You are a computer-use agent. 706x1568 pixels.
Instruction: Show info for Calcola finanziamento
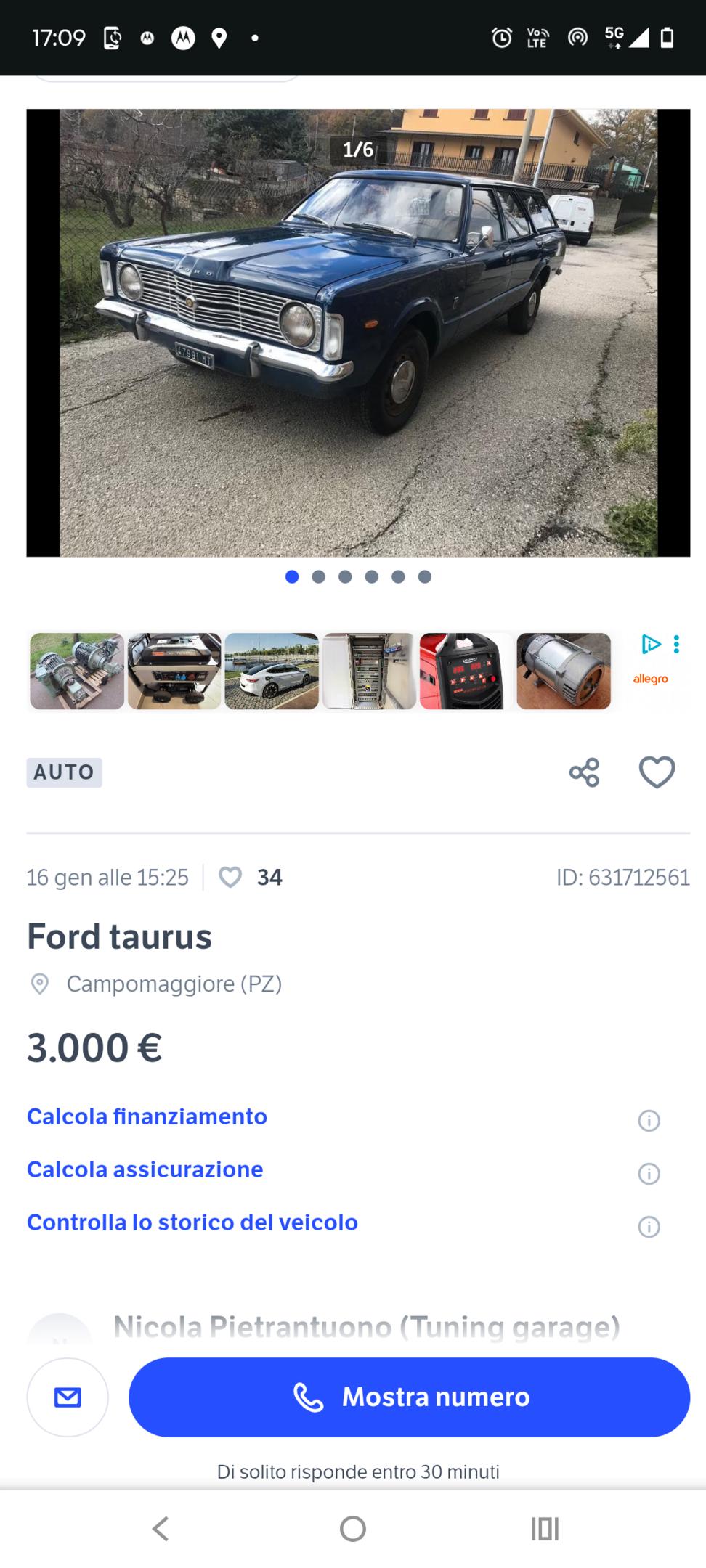coord(649,1121)
